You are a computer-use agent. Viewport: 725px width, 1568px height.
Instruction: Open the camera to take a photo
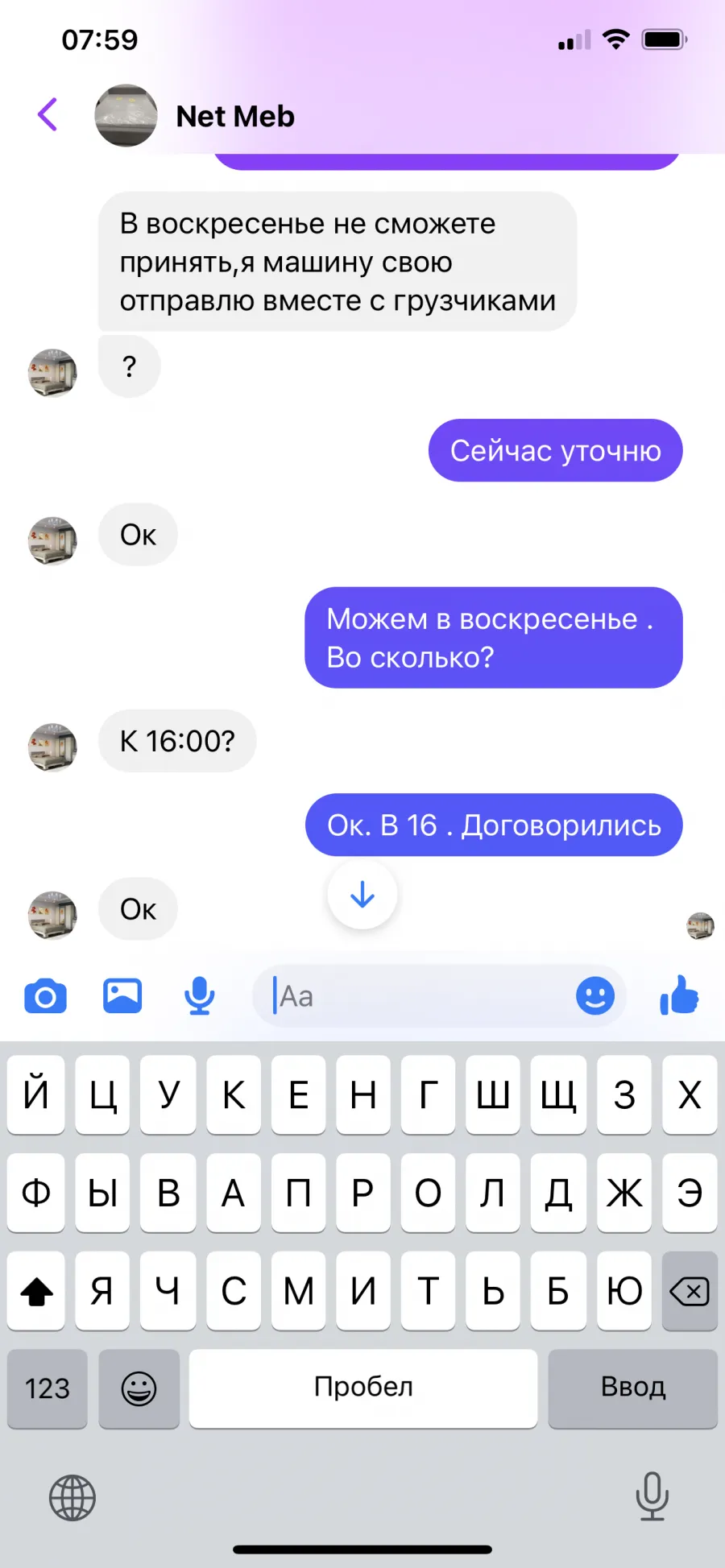[45, 996]
